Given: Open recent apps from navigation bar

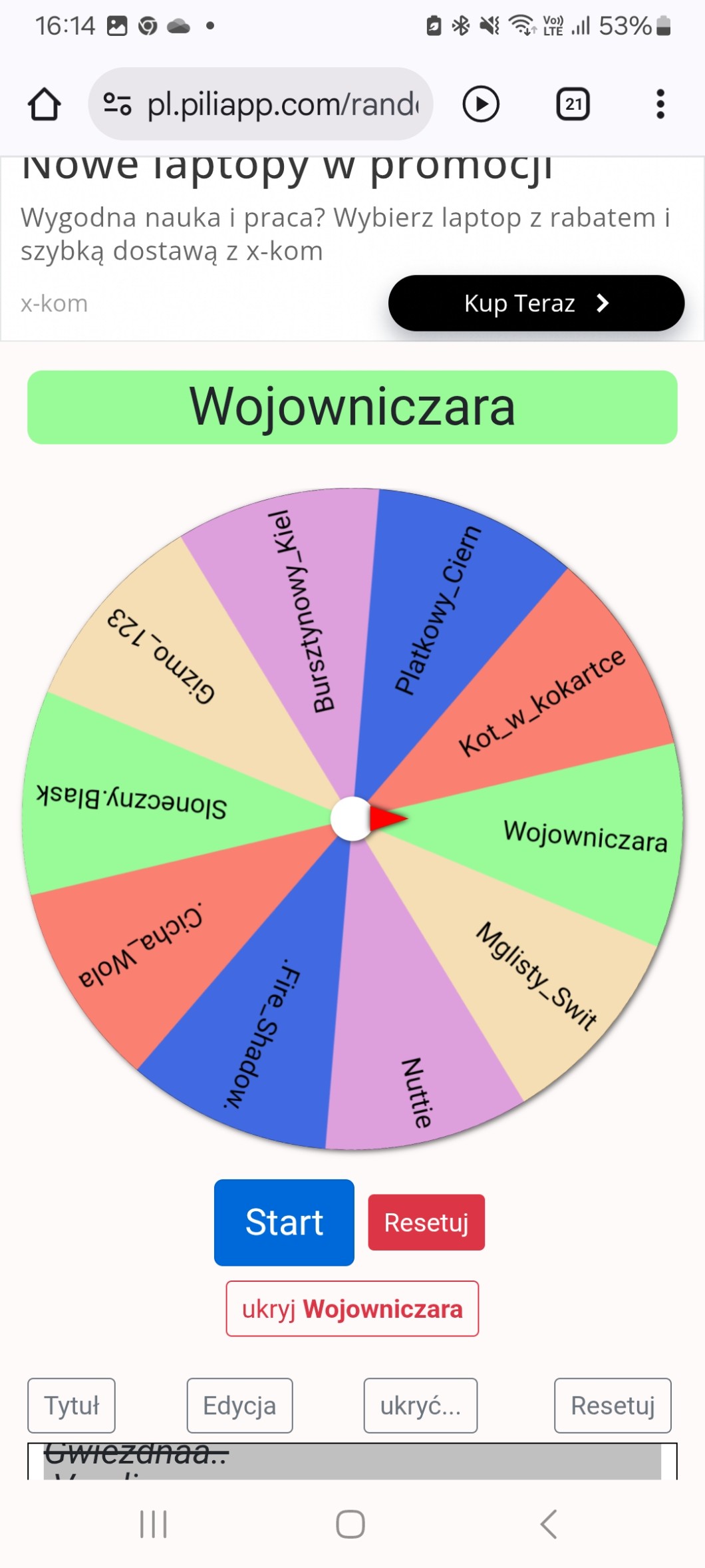Looking at the screenshot, I should (154, 1523).
